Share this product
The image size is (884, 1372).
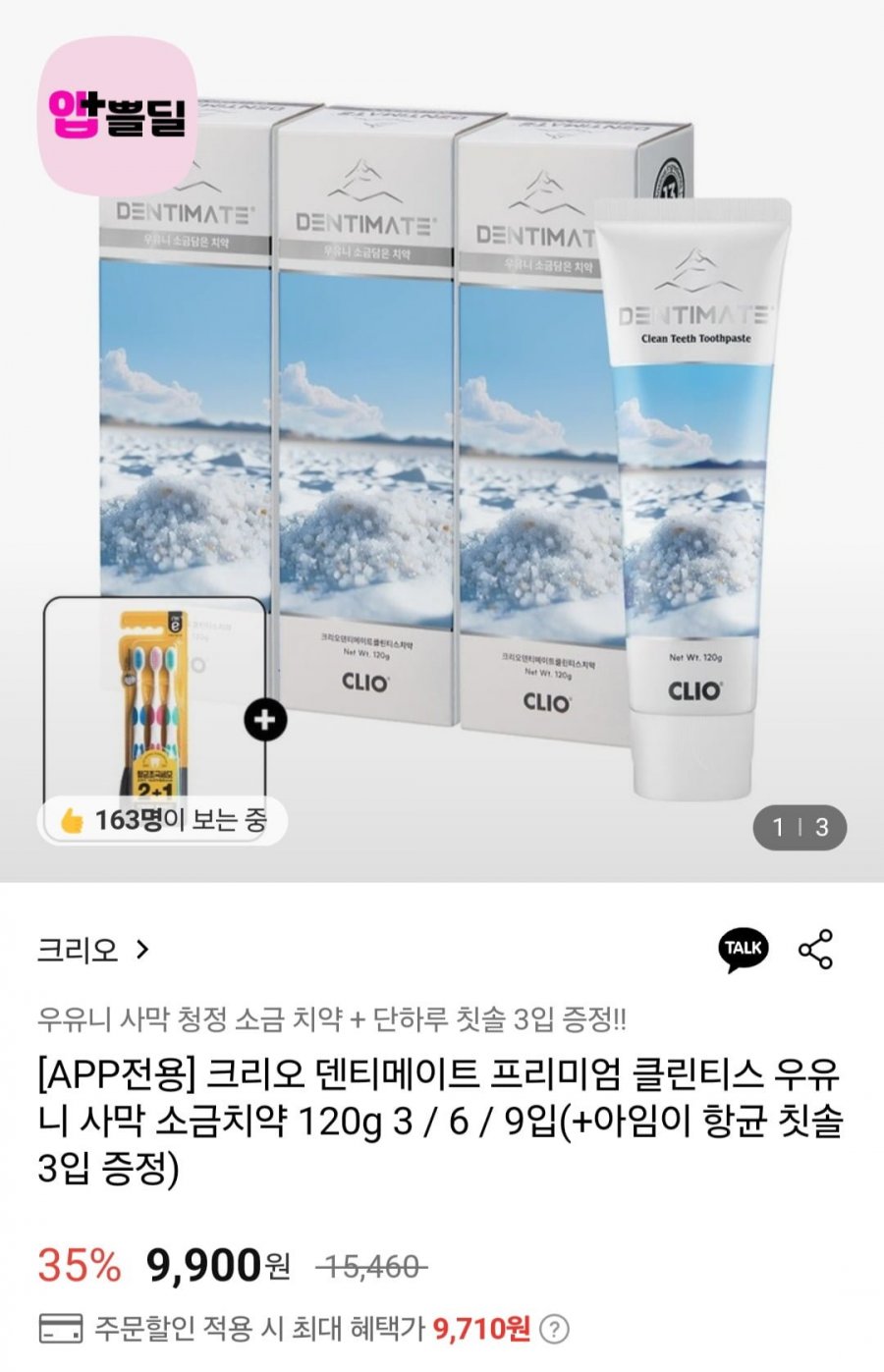coord(815,949)
